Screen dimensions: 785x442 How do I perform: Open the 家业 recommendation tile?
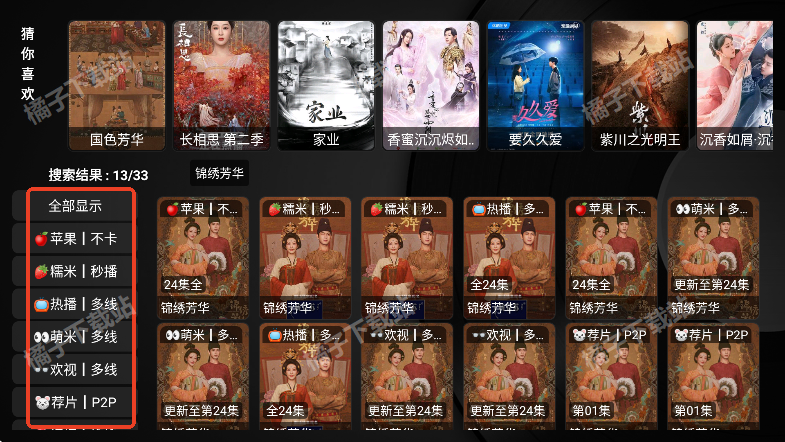[x=326, y=85]
